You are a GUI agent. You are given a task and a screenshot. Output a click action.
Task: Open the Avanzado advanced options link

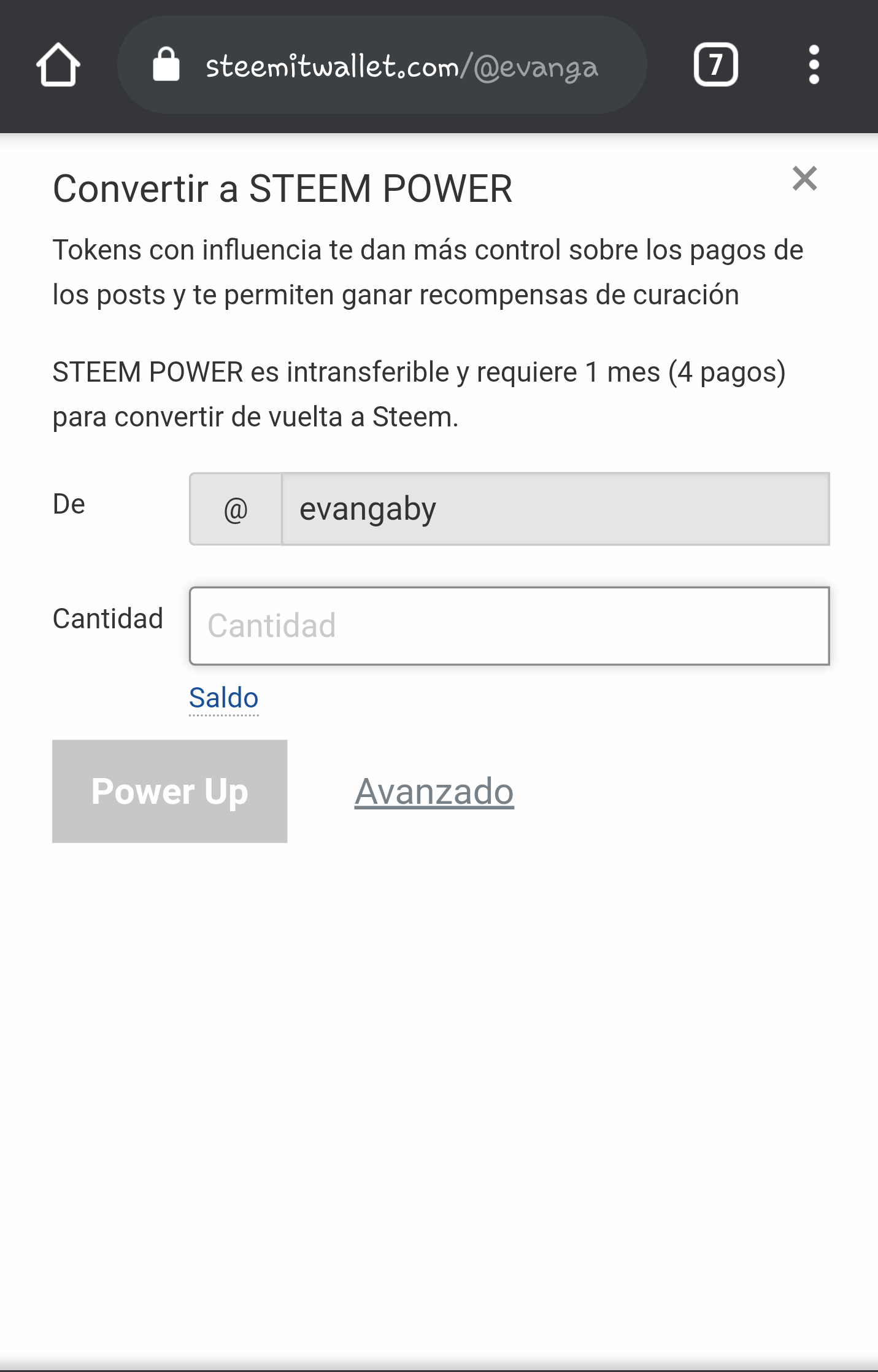pos(434,792)
